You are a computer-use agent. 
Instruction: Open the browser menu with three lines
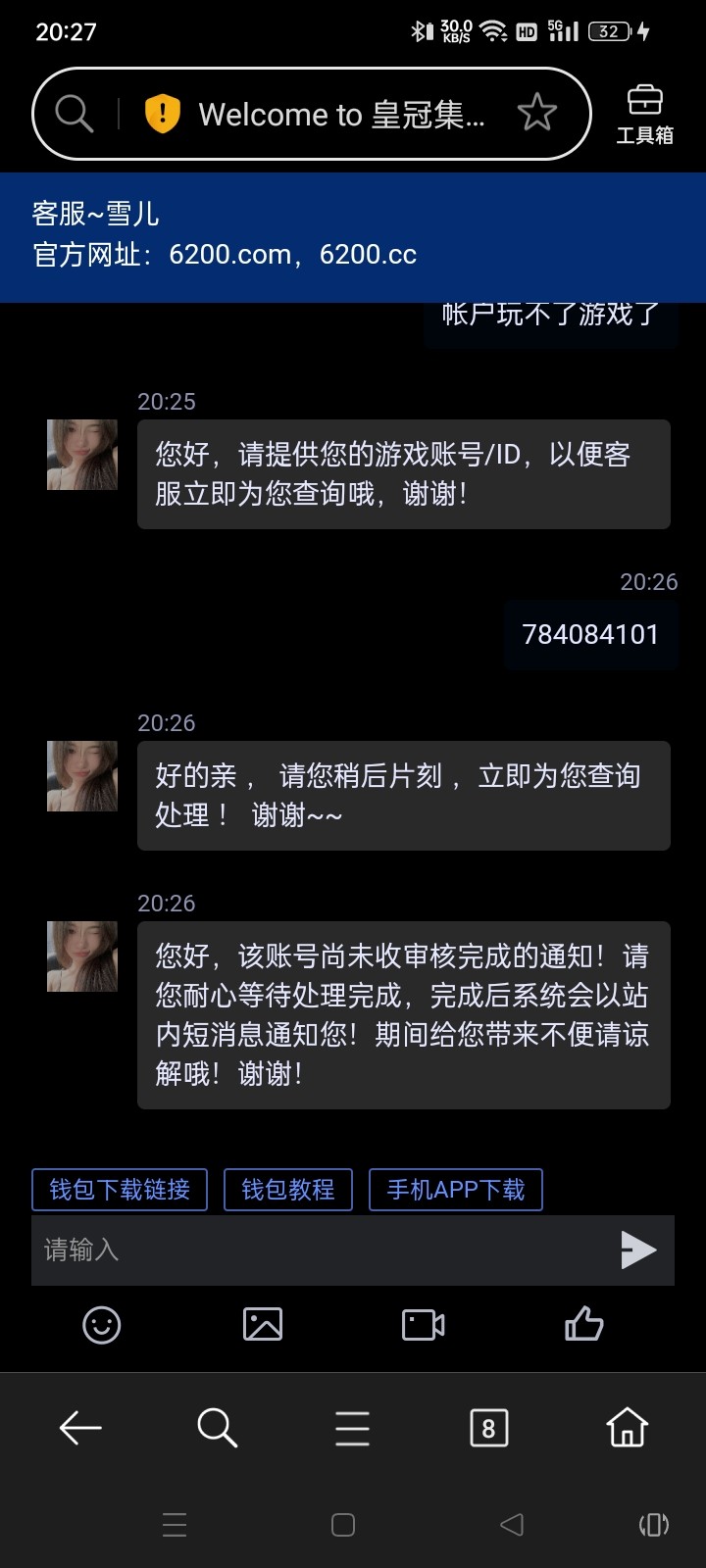tap(352, 1428)
